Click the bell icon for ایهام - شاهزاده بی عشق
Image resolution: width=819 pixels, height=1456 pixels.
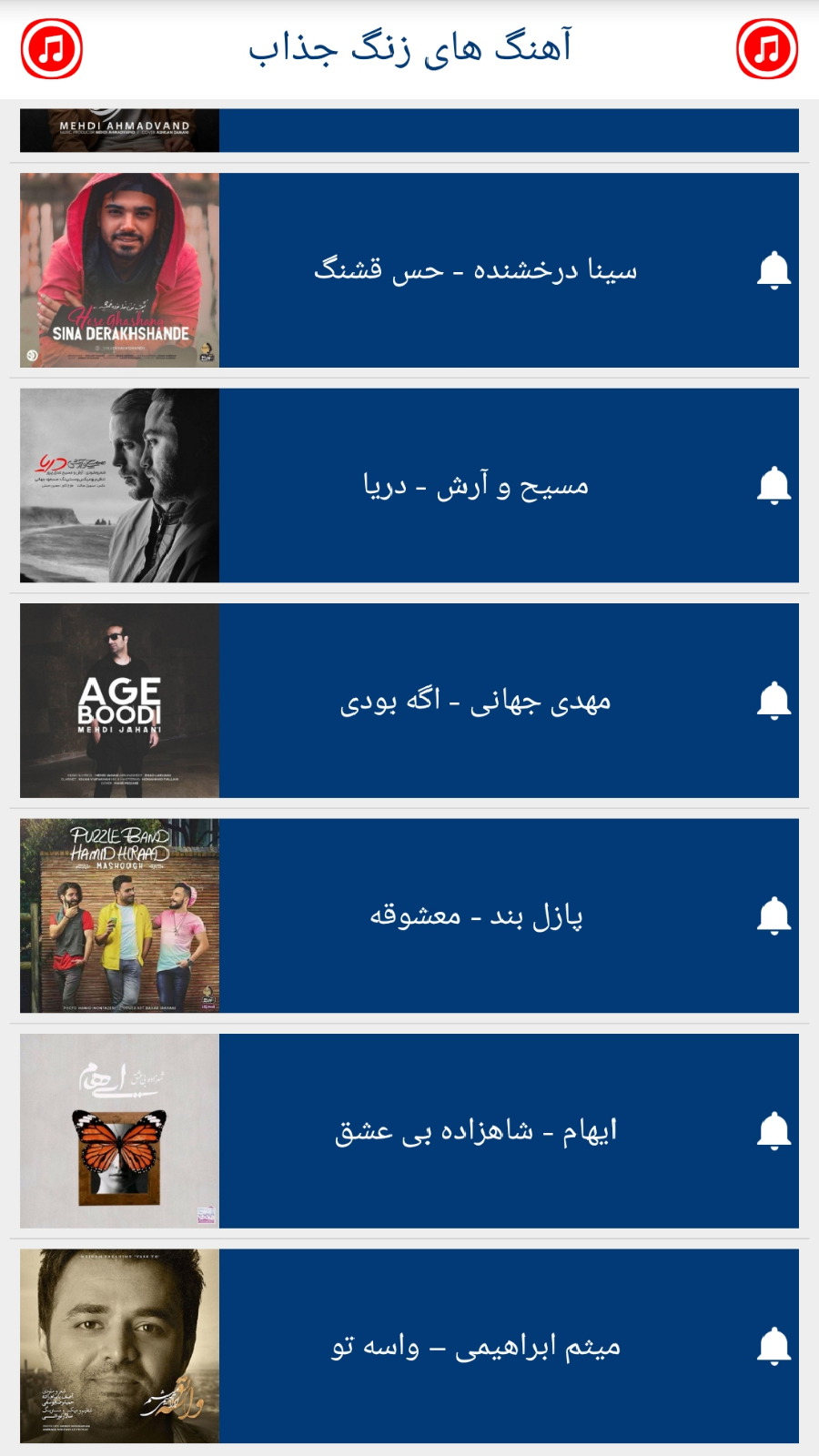coord(774,1128)
